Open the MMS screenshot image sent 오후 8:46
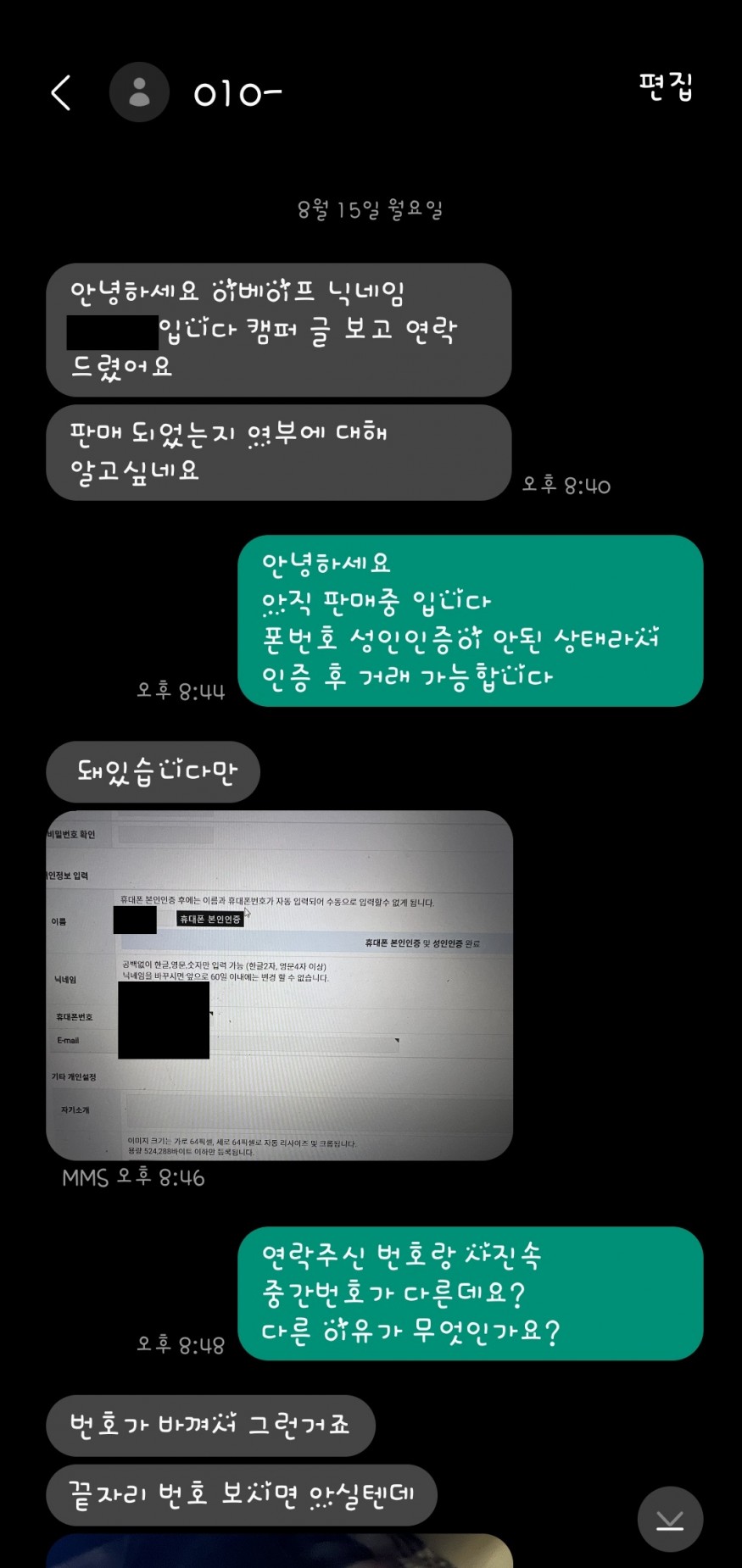The width and height of the screenshot is (742, 1568). (x=279, y=985)
